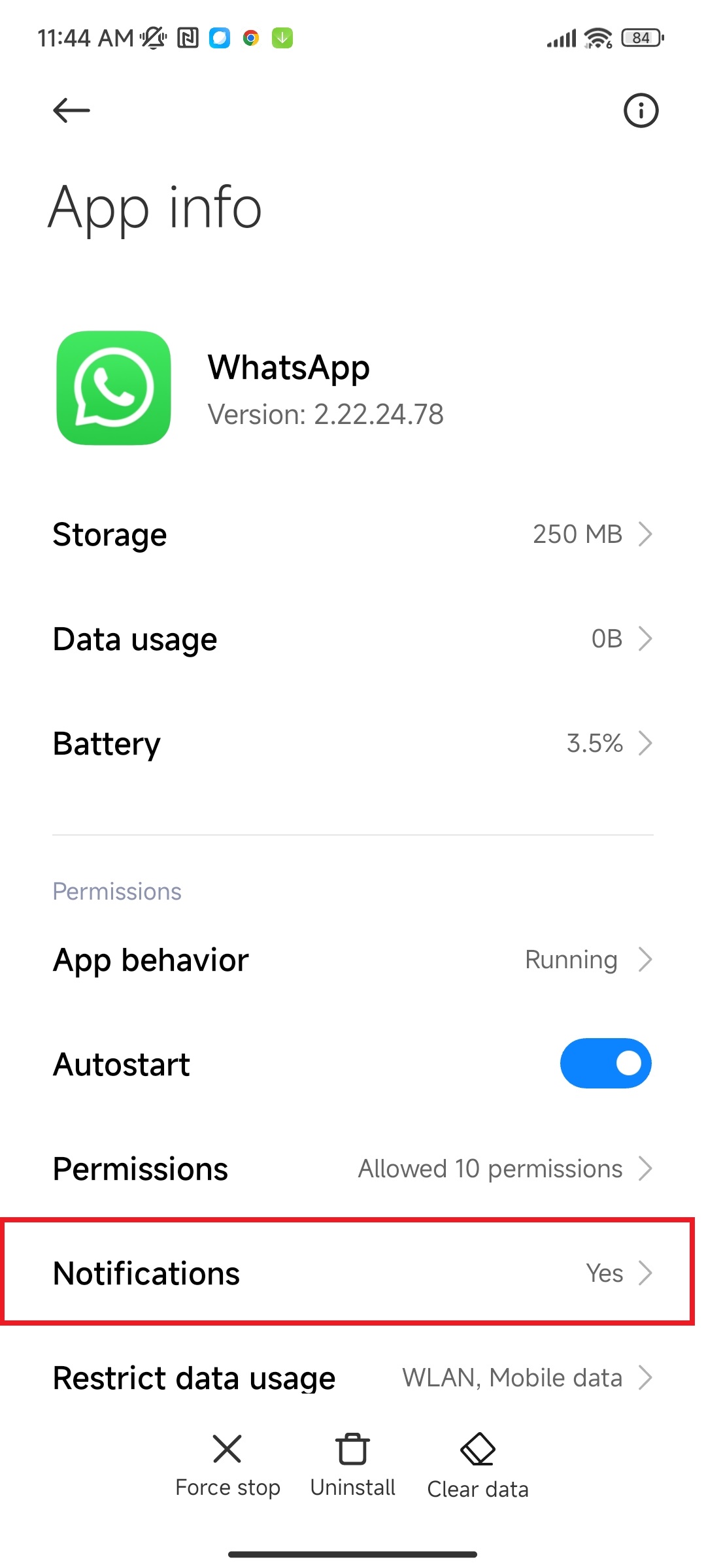706x1568 pixels.
Task: Open the Storage row
Action: [x=353, y=534]
